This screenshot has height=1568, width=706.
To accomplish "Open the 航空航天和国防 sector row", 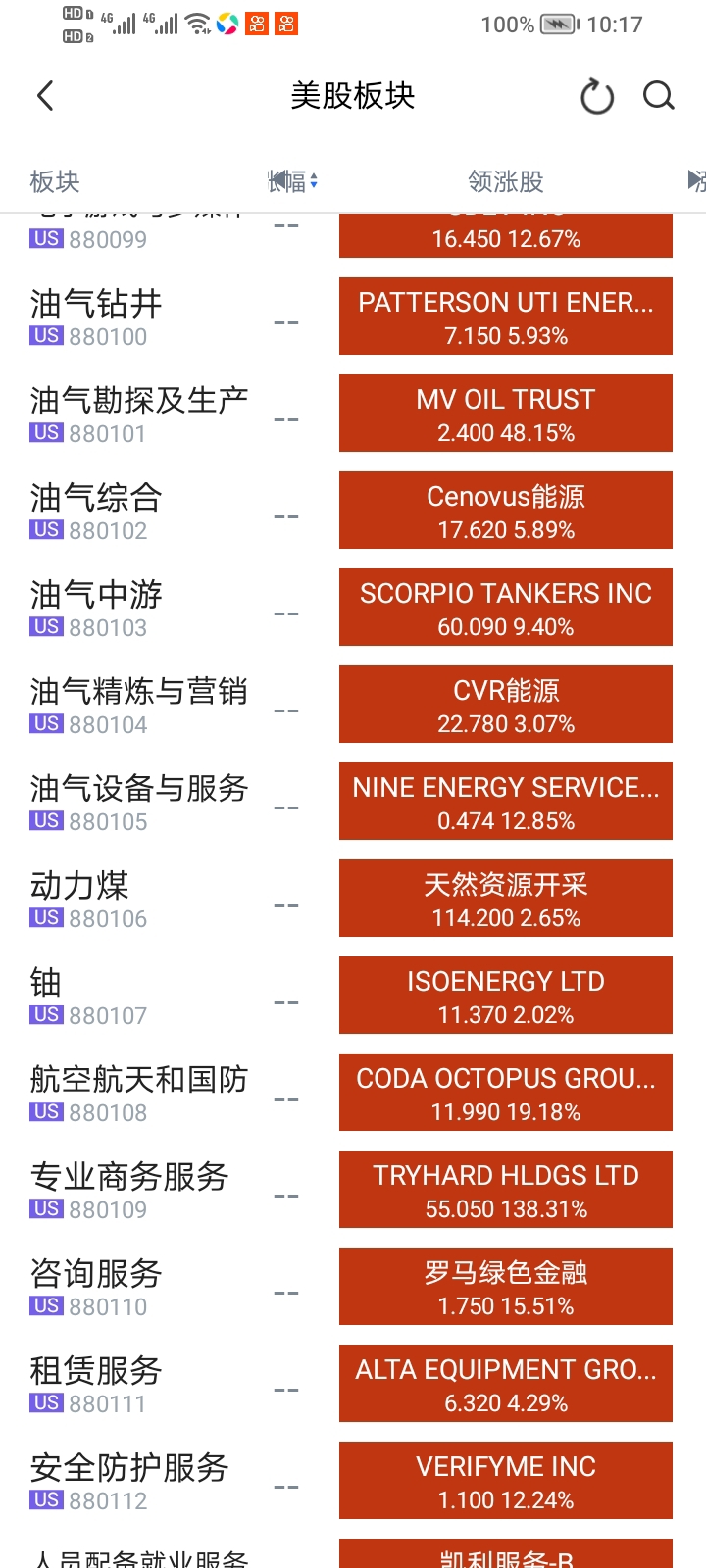I will [x=138, y=1093].
